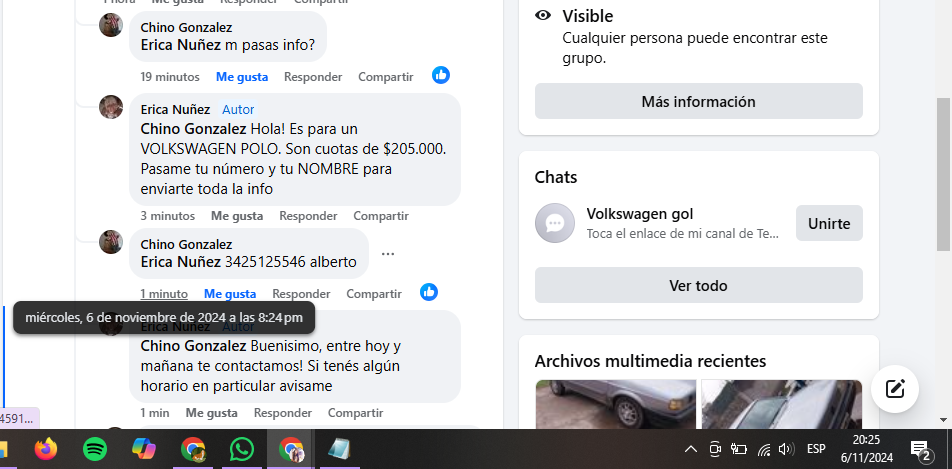Reply to Erica Nuñez's VOLKSWAGEN POLO comment

point(308,216)
